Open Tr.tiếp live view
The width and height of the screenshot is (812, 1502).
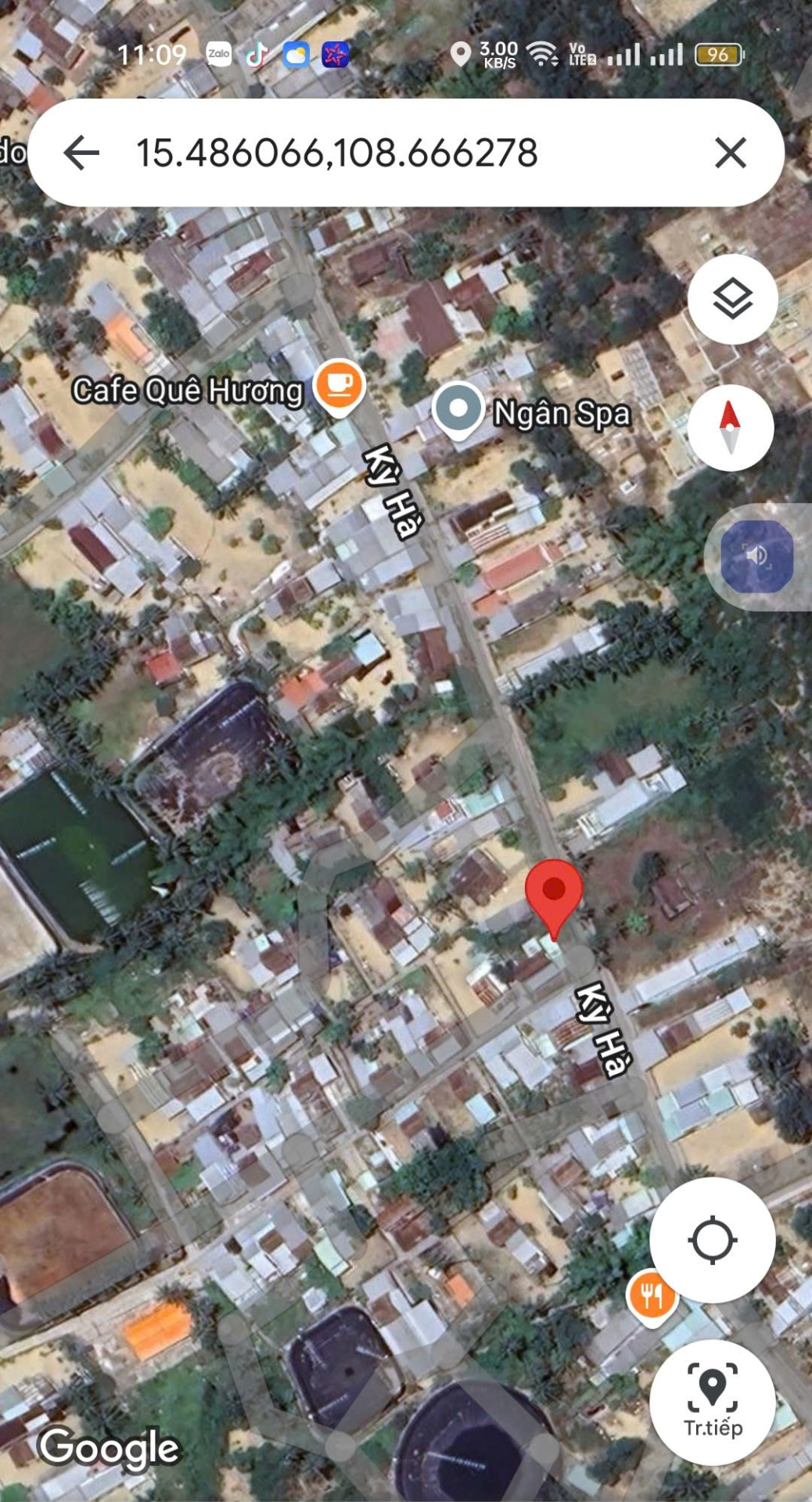pyautogui.click(x=712, y=1401)
